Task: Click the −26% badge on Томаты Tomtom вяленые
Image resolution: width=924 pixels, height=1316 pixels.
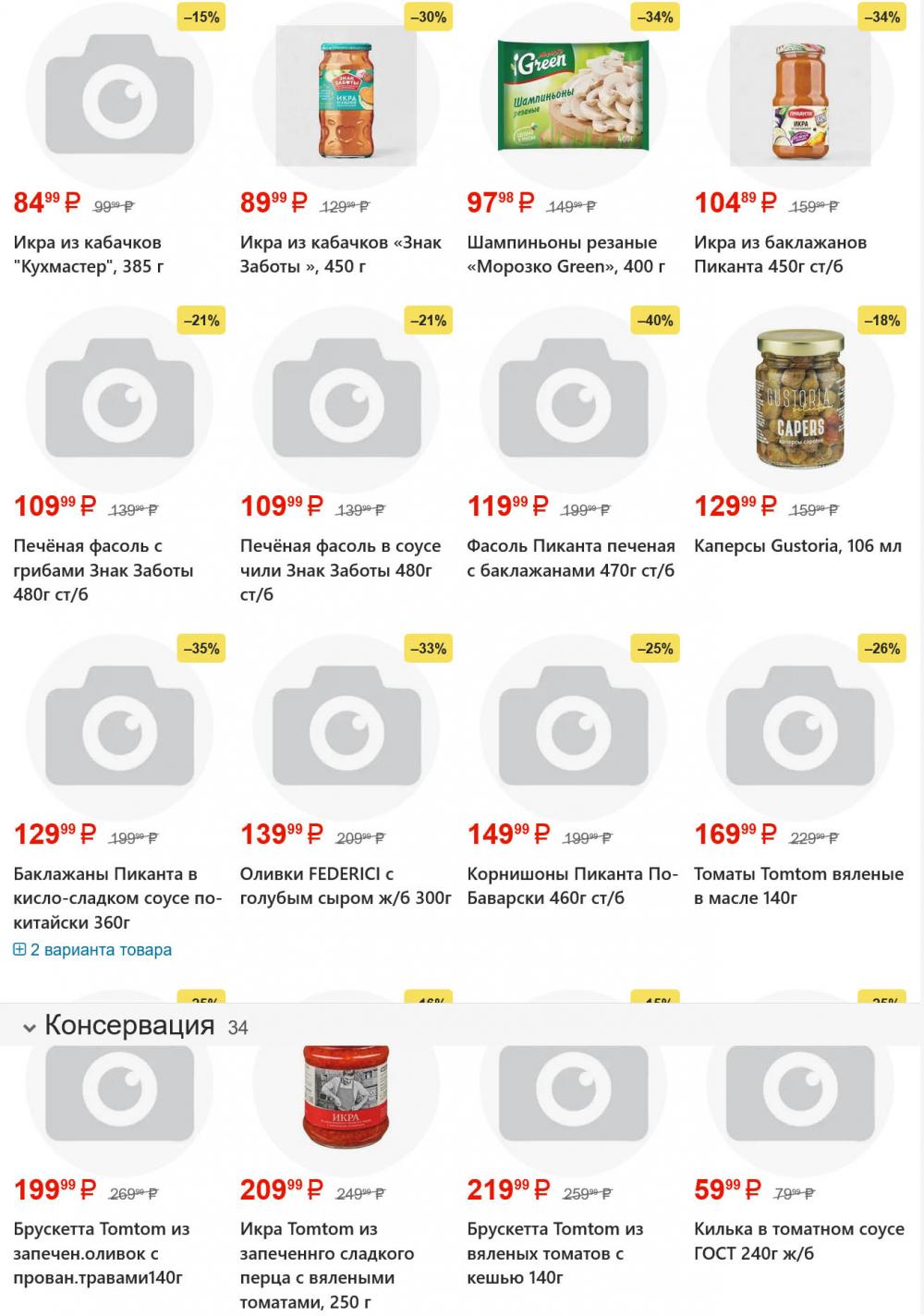Action: coord(881,649)
